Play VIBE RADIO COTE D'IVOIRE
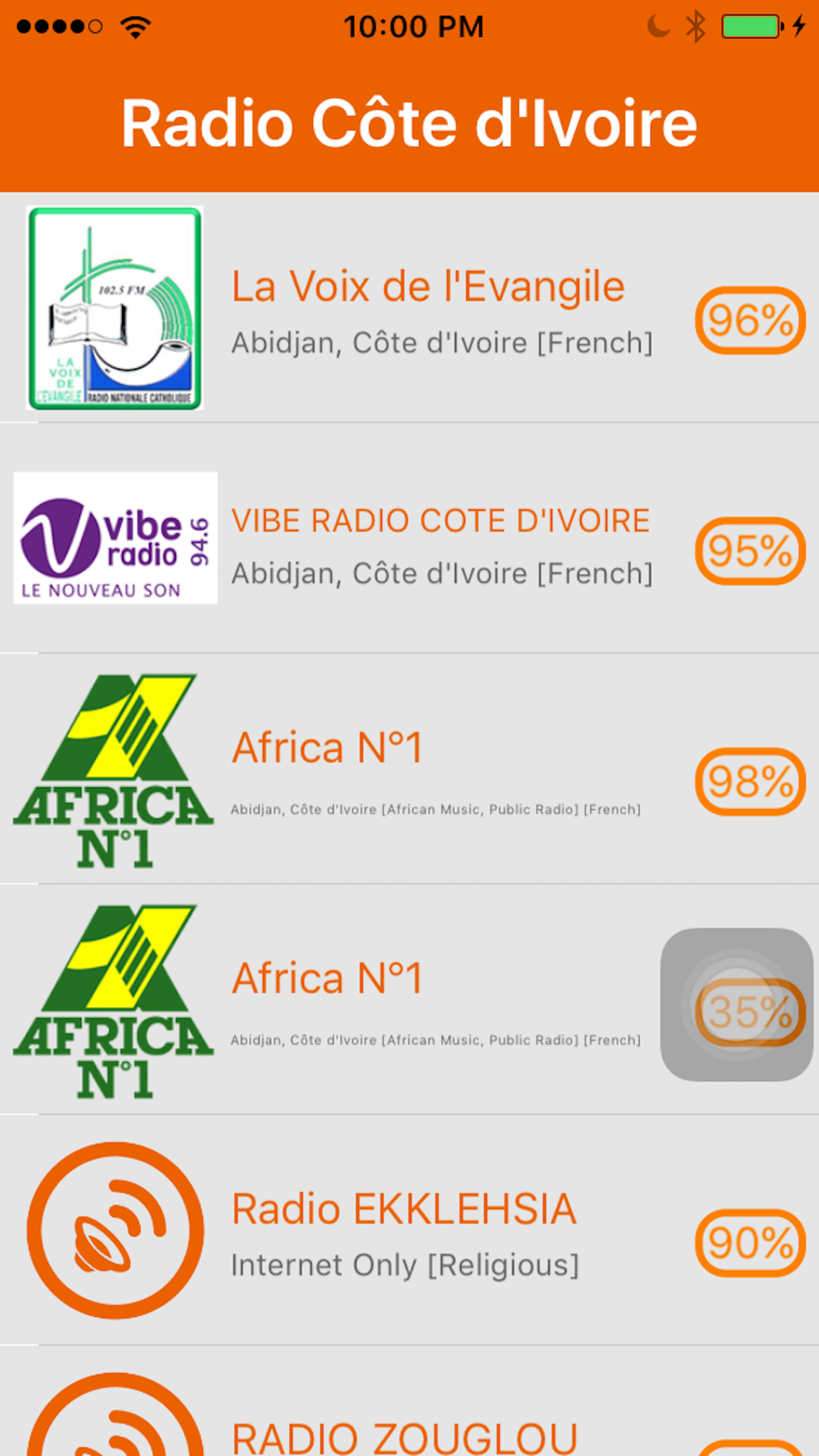This screenshot has width=819, height=1456. tap(409, 538)
